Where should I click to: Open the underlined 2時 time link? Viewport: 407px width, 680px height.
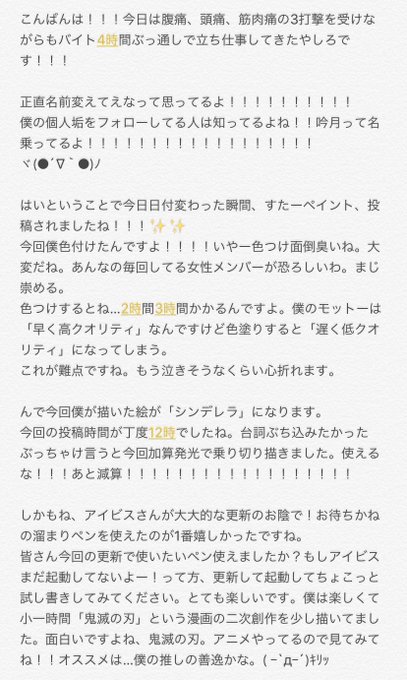(131, 309)
